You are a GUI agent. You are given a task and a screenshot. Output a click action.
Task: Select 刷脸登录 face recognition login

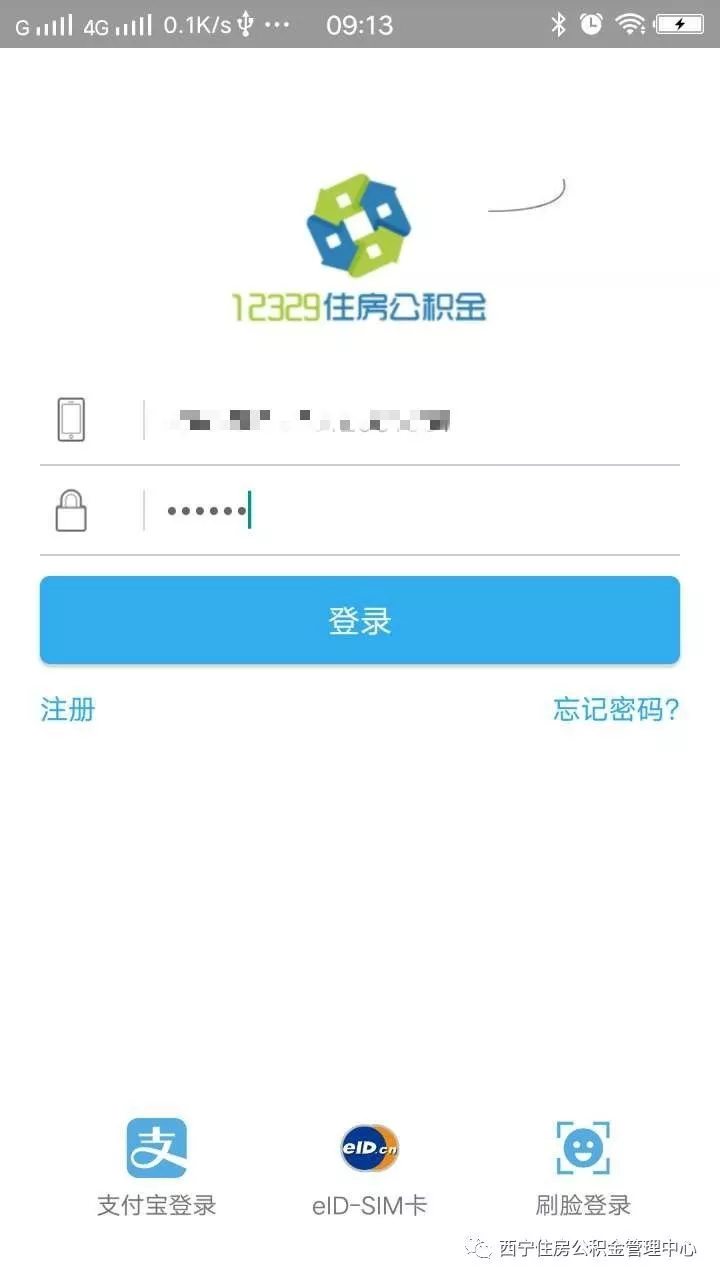[583, 1167]
